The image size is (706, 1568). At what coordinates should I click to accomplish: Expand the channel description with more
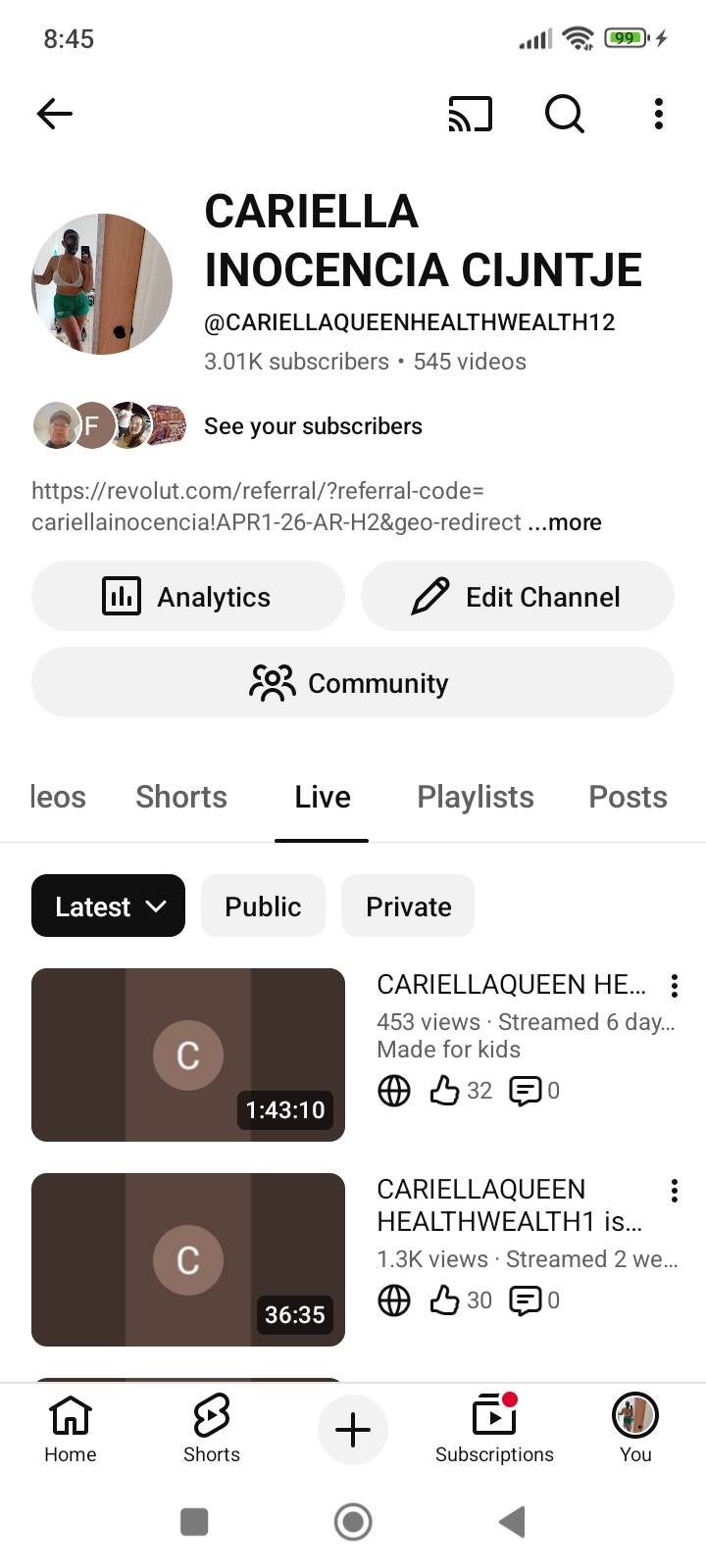pyautogui.click(x=565, y=522)
